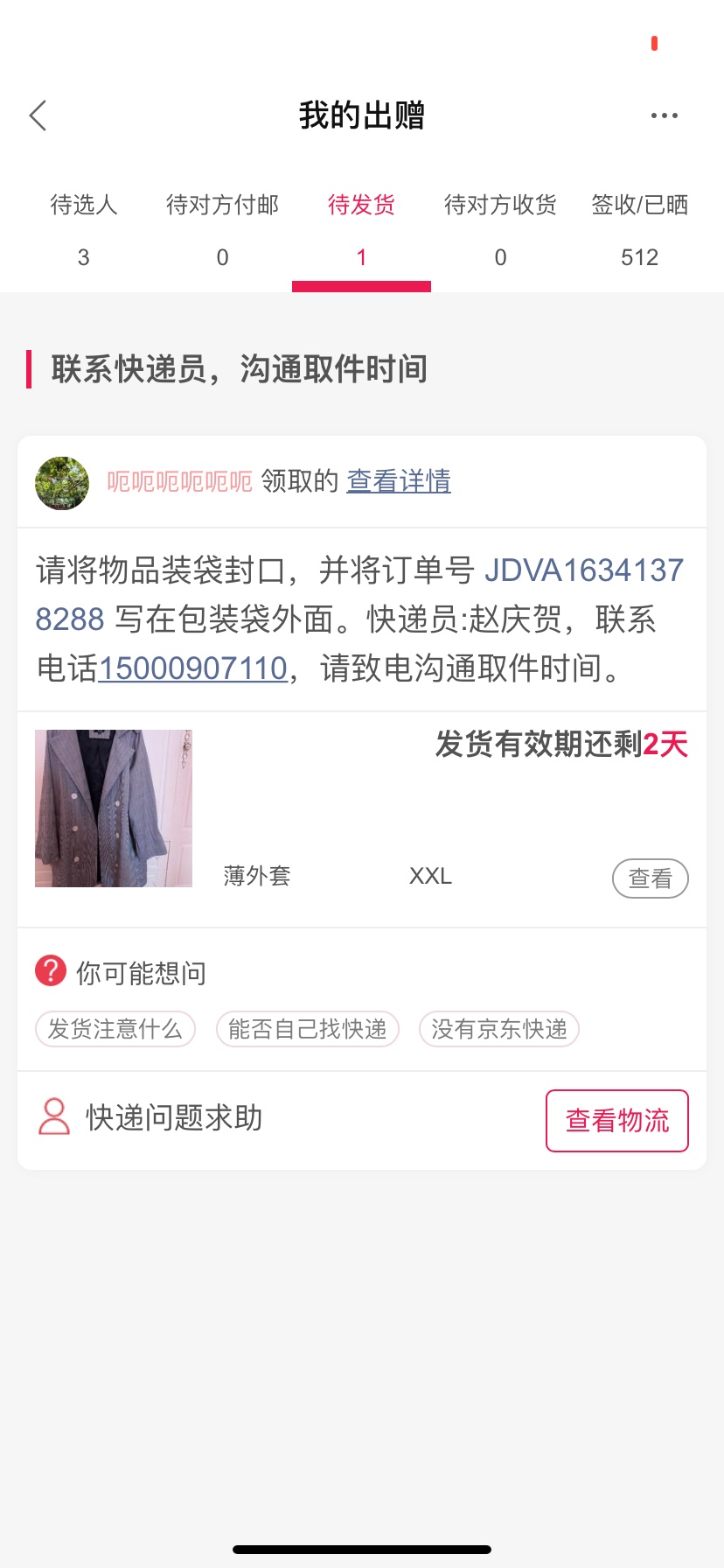This screenshot has height=1568, width=724.
Task: Open the 签收/已晒 tab
Action: 639,229
